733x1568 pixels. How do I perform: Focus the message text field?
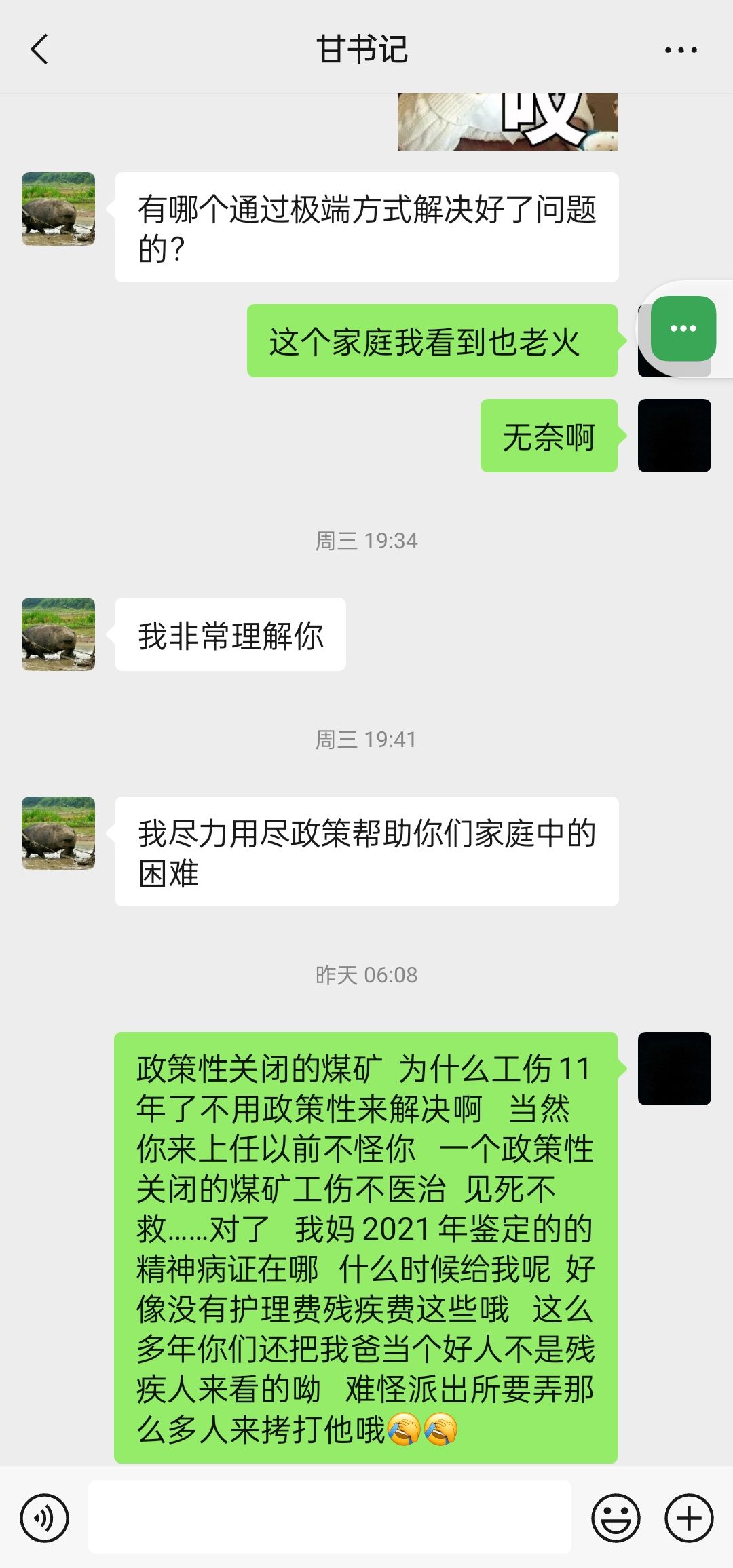point(330,1518)
